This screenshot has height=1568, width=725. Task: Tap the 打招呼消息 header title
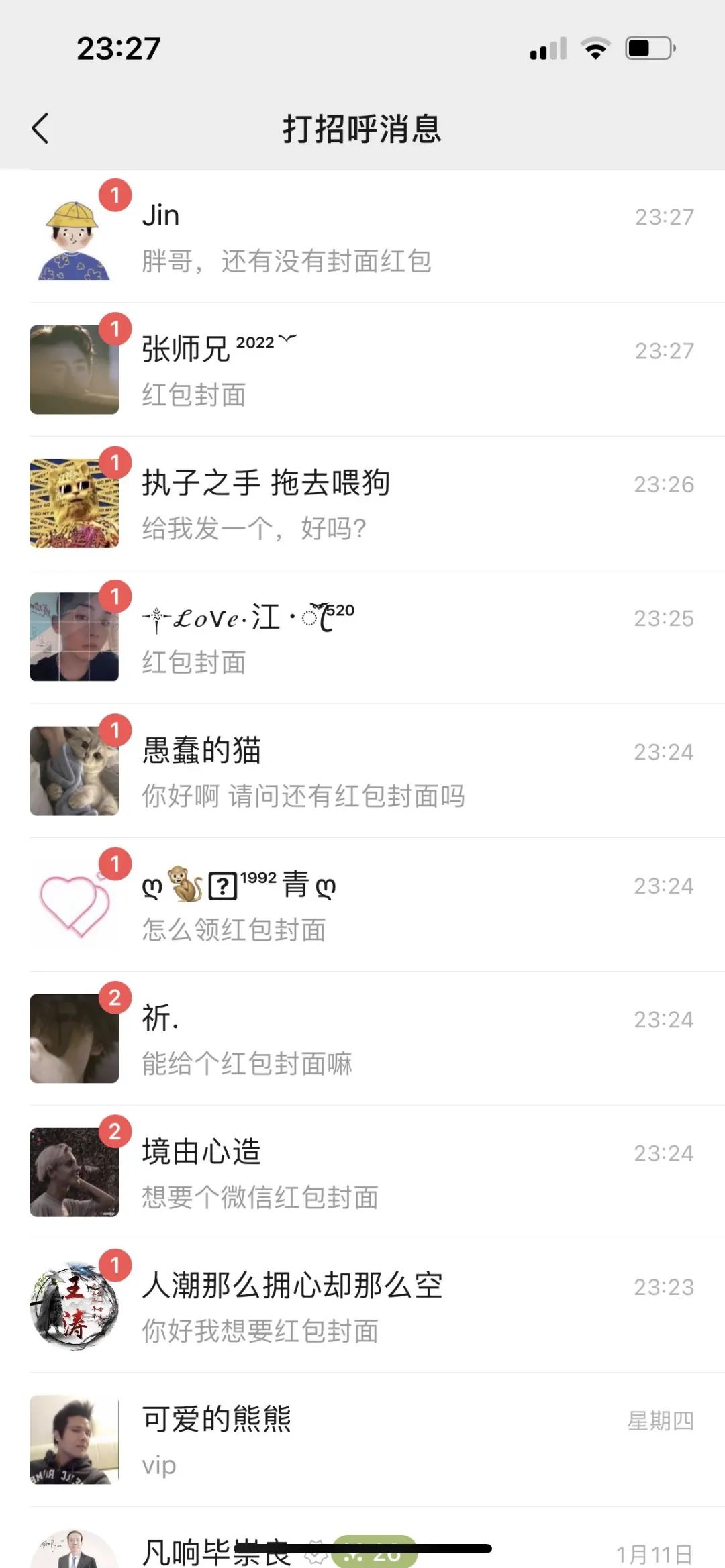click(x=362, y=129)
